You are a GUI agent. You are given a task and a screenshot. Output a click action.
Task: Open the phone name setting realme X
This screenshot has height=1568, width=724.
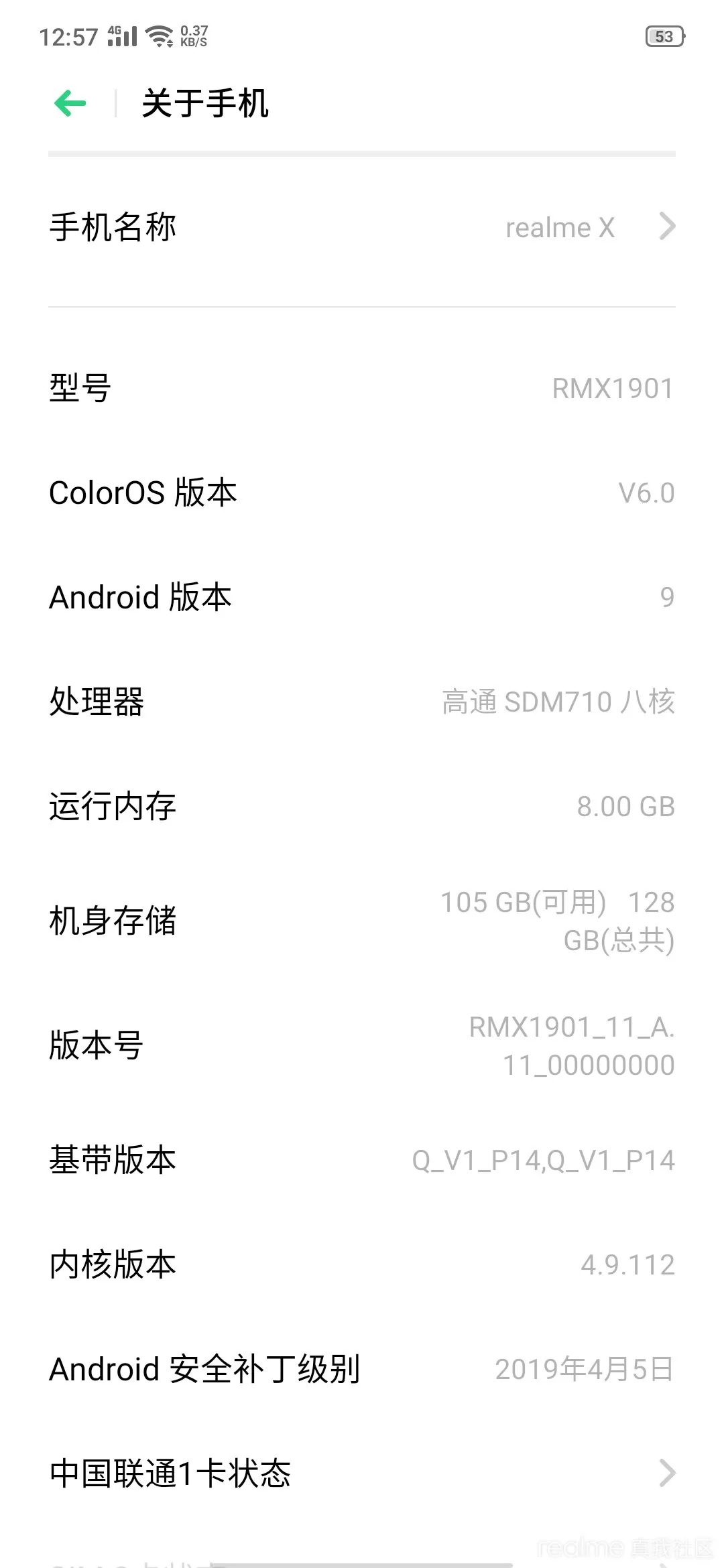click(x=560, y=228)
